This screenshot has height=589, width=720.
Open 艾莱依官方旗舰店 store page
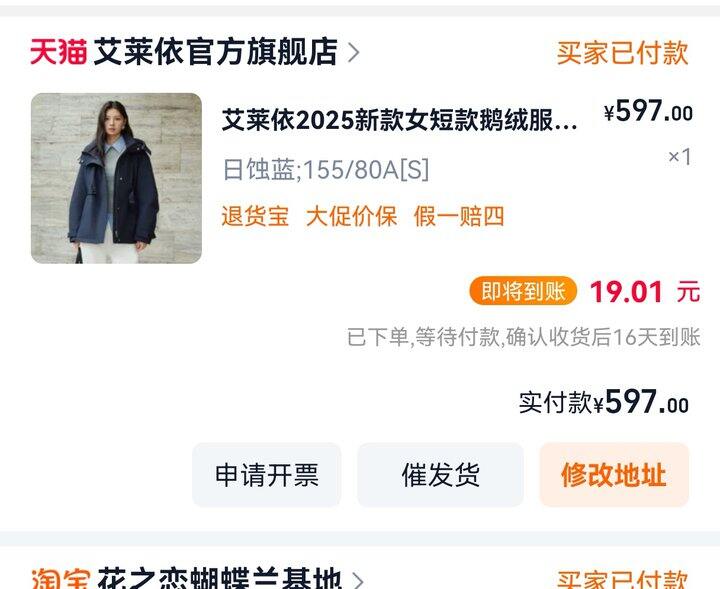214,52
